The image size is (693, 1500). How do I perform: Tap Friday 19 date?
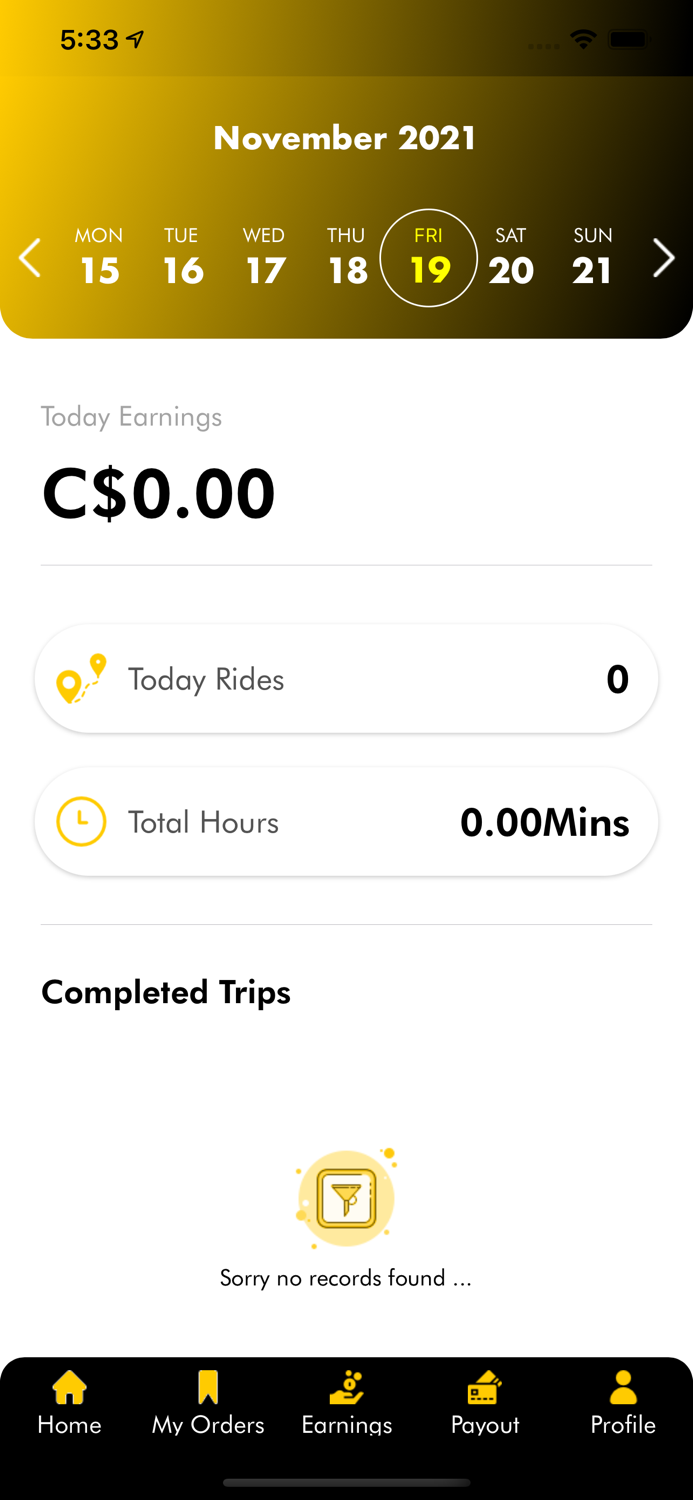click(x=429, y=258)
